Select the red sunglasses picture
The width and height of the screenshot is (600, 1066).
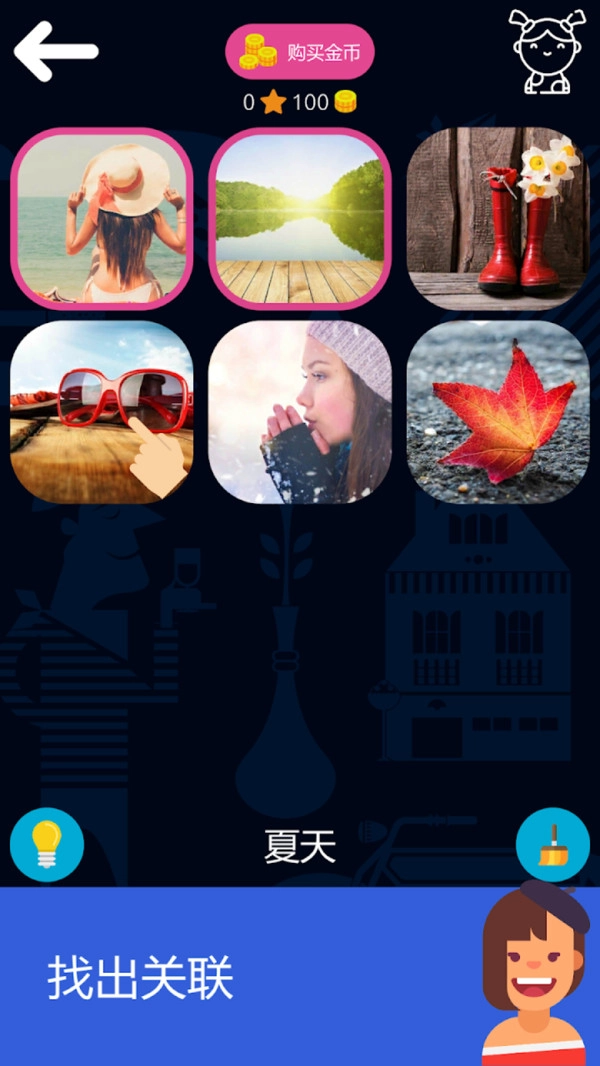pos(101,411)
